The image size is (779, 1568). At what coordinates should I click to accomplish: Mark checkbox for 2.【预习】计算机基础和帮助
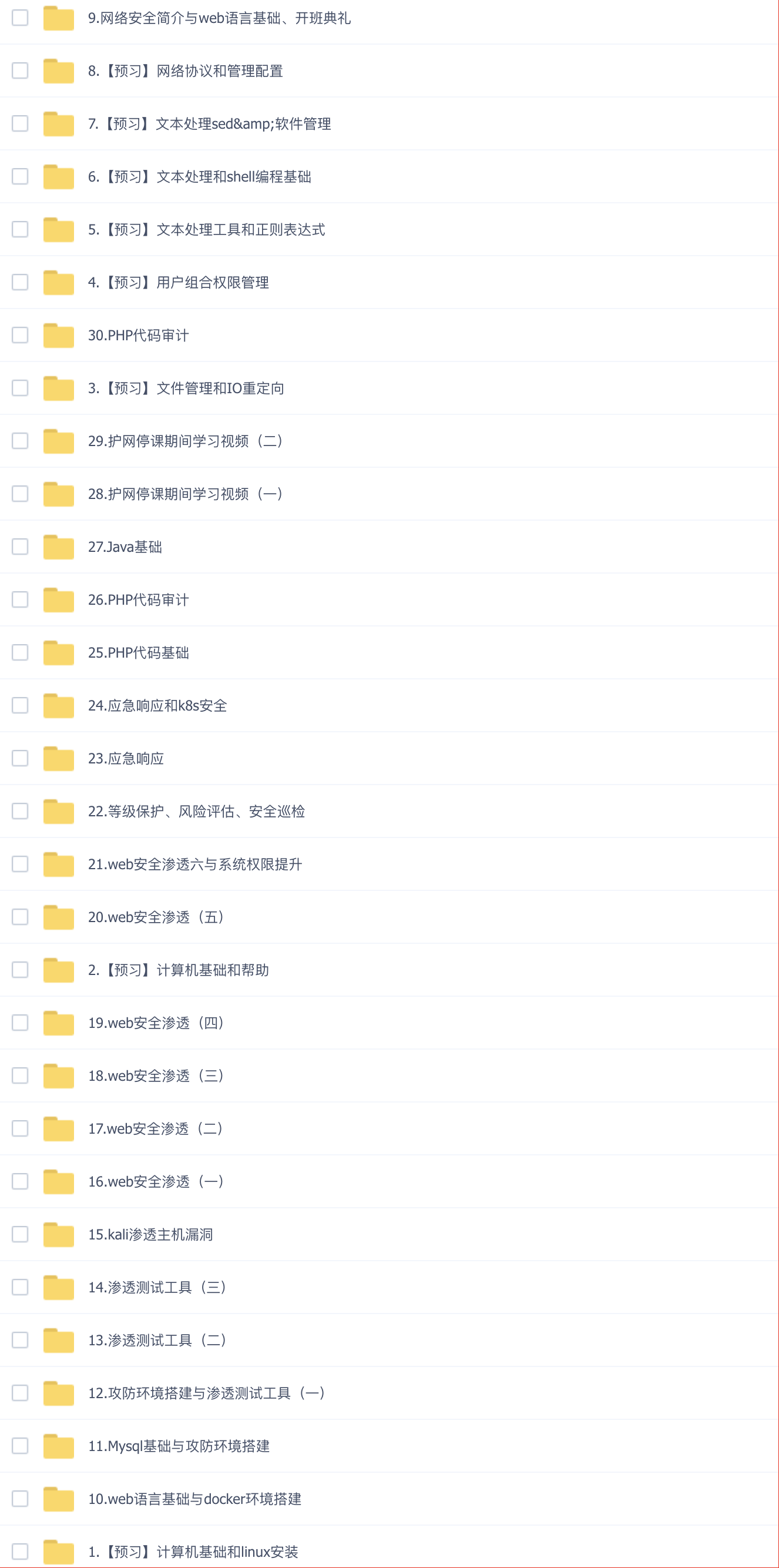20,970
